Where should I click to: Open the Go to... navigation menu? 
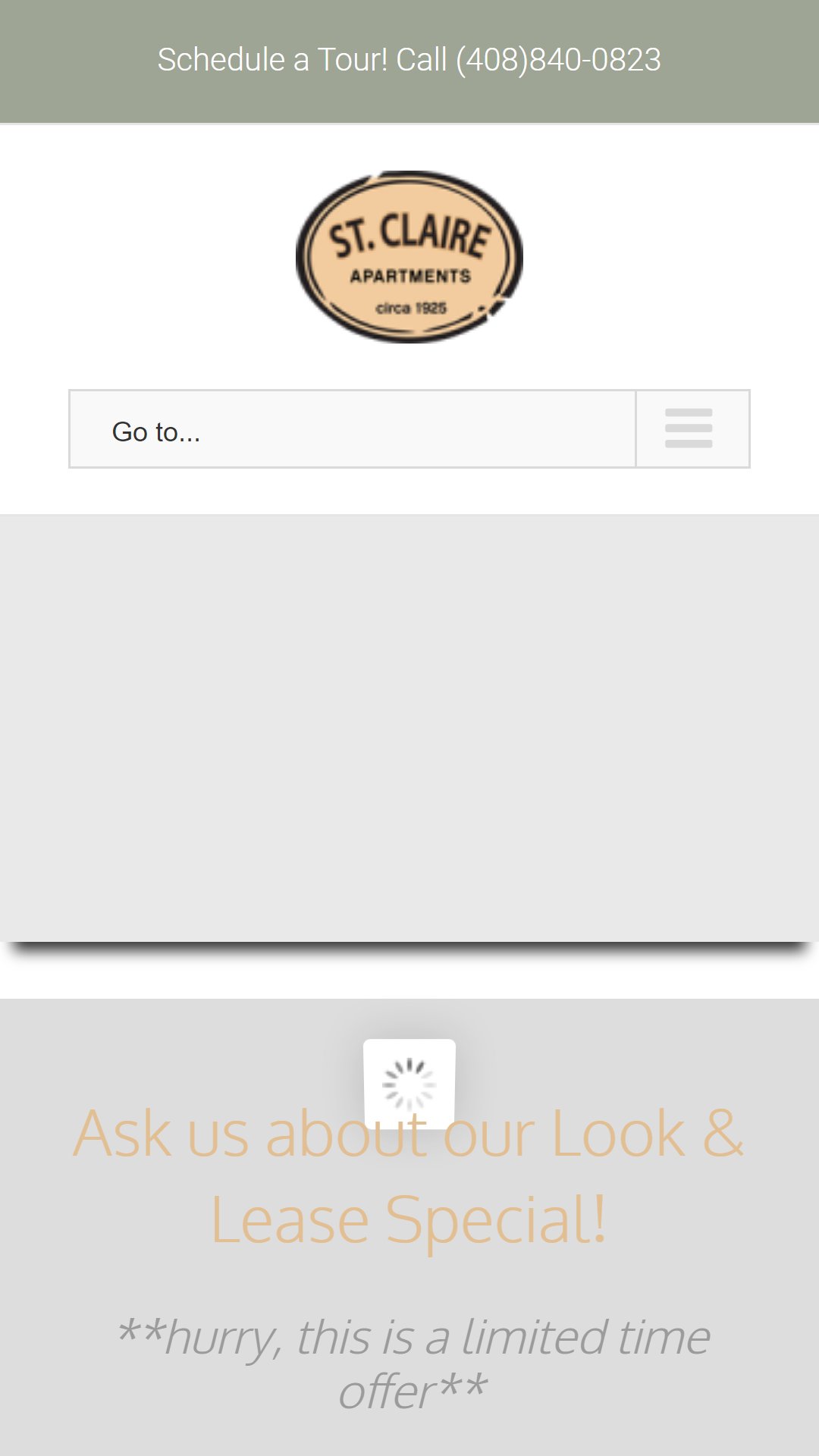(x=409, y=429)
